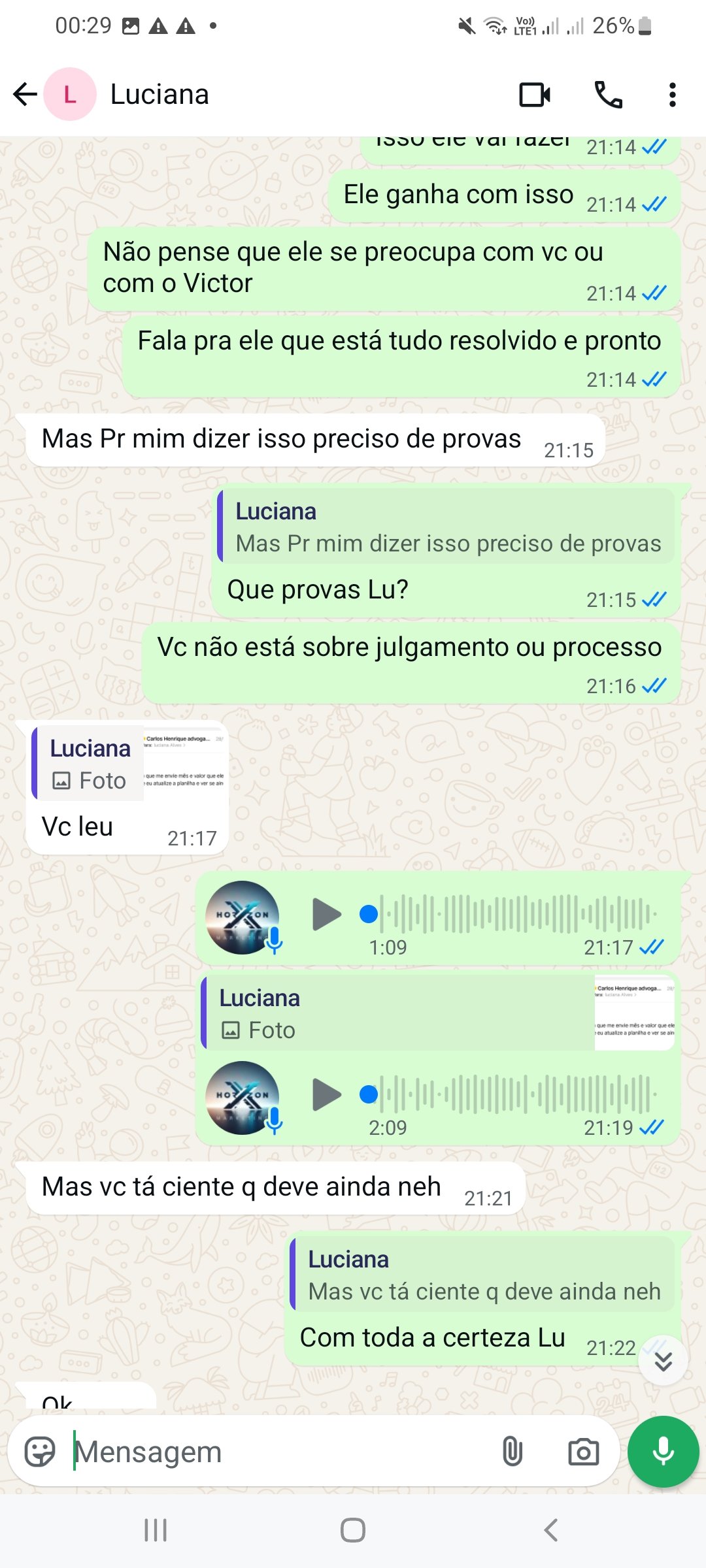
Task: Jump to quoted "Mas Pr mim dizer isso" message
Action: click(447, 527)
